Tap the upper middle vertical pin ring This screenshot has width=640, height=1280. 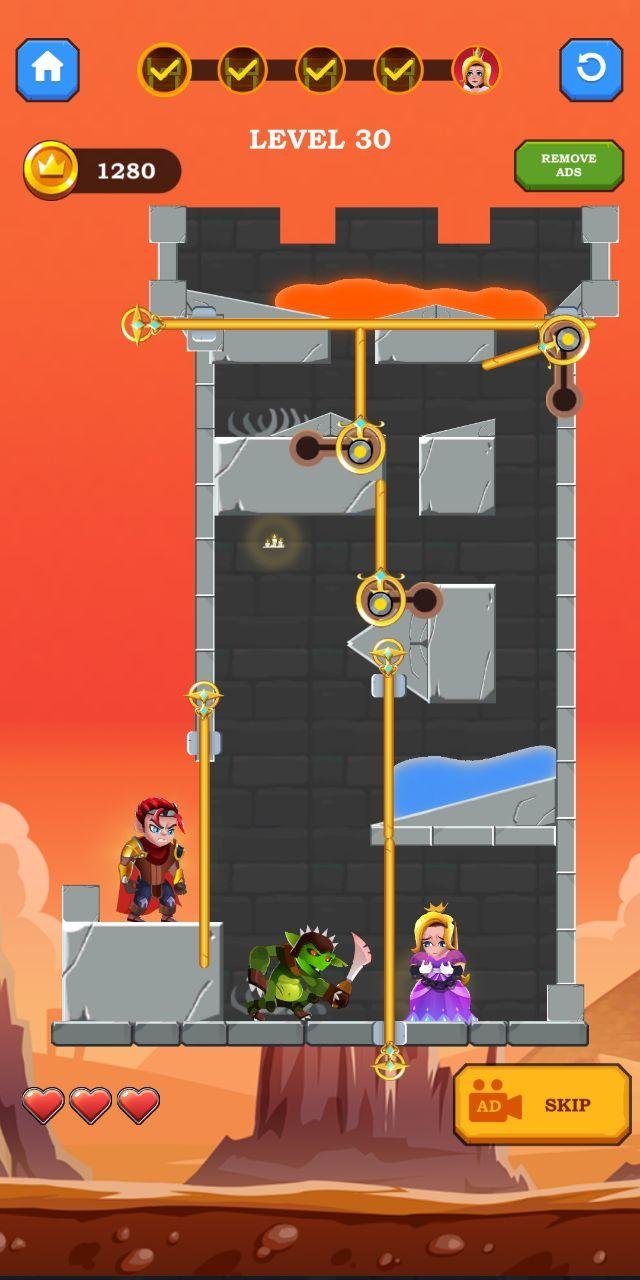[360, 449]
